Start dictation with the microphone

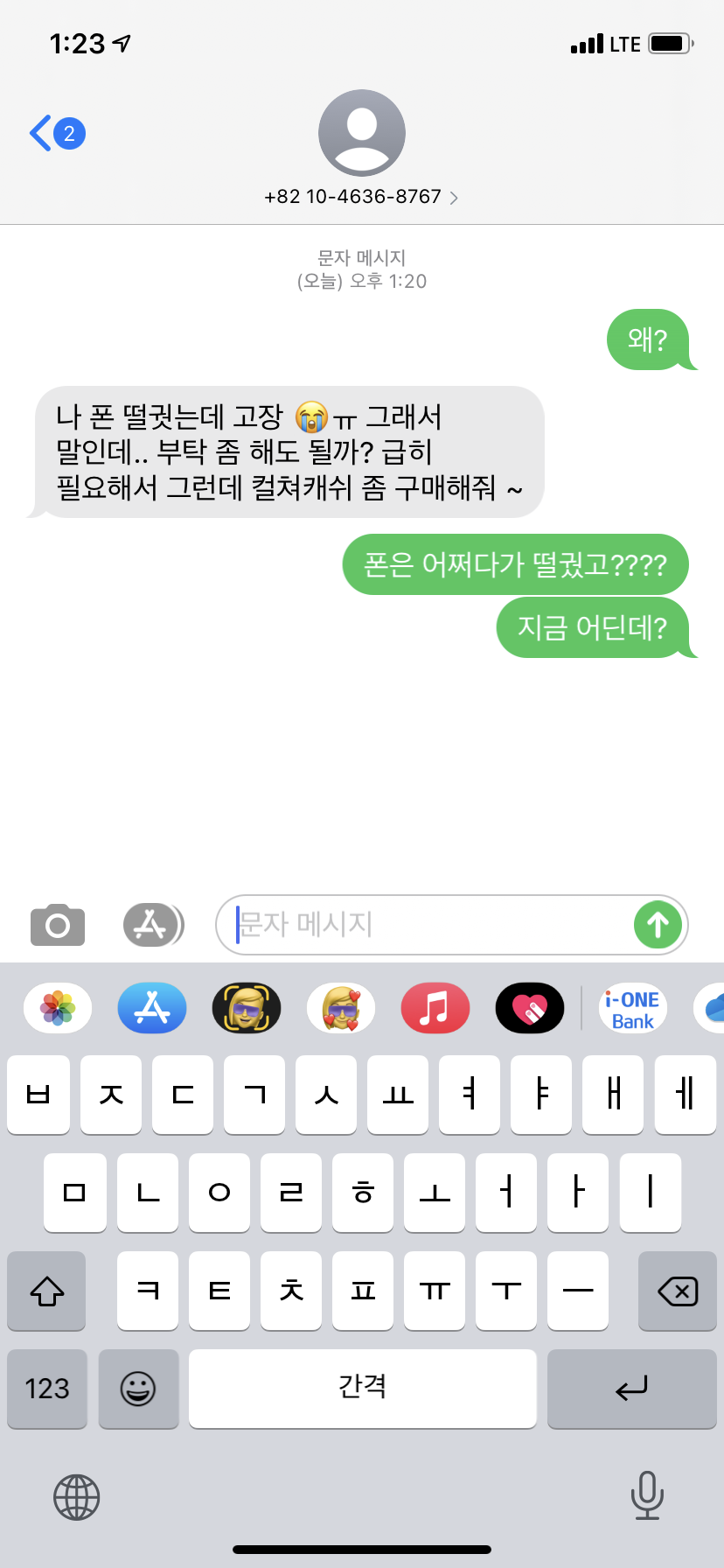coord(646,1495)
